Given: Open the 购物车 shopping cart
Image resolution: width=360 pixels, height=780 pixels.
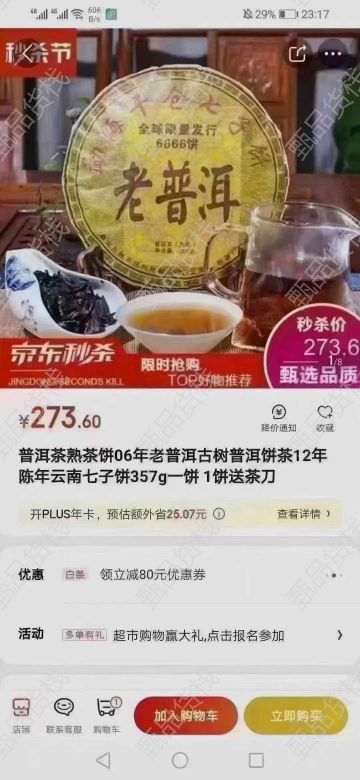Looking at the screenshot, I should point(107,716).
